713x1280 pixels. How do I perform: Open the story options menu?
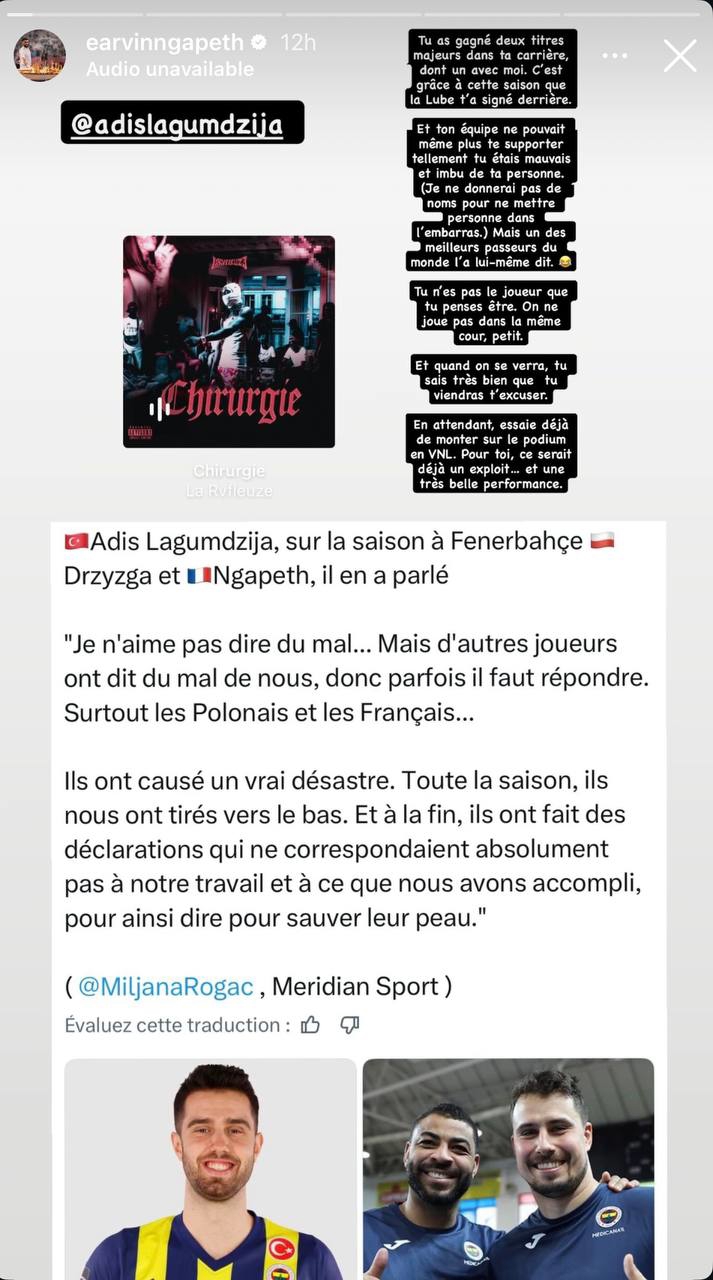[616, 56]
